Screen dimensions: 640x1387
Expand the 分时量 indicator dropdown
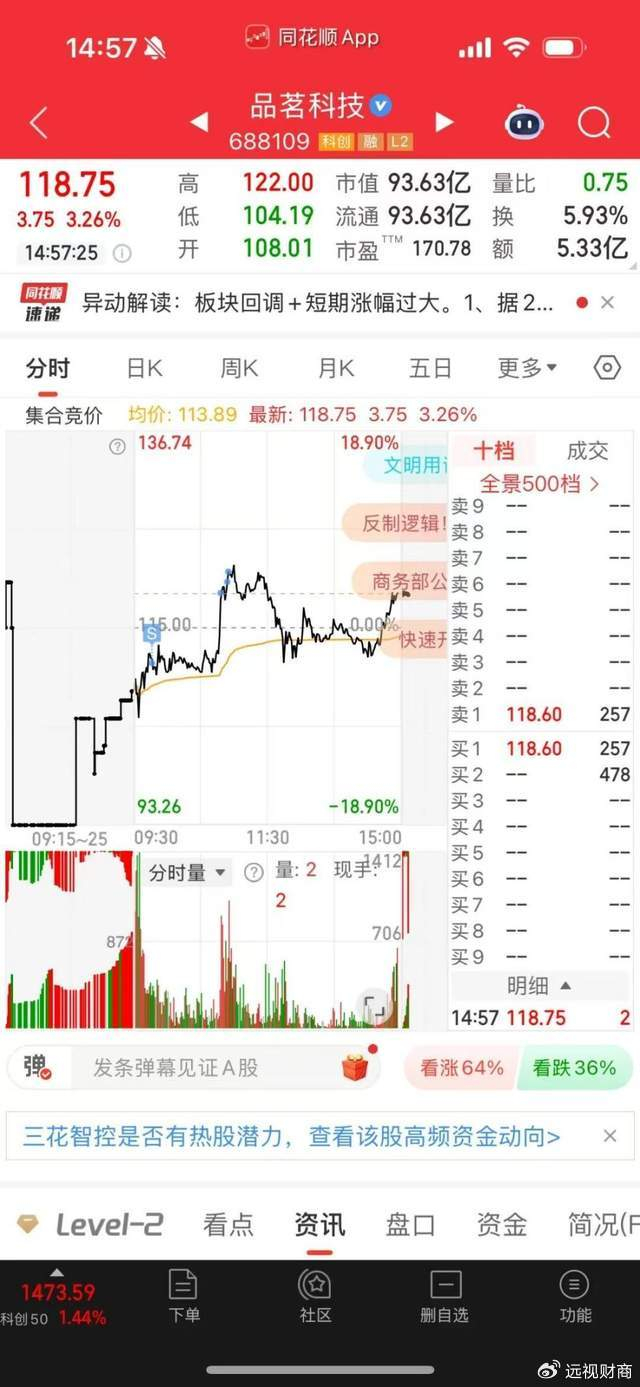(x=188, y=873)
